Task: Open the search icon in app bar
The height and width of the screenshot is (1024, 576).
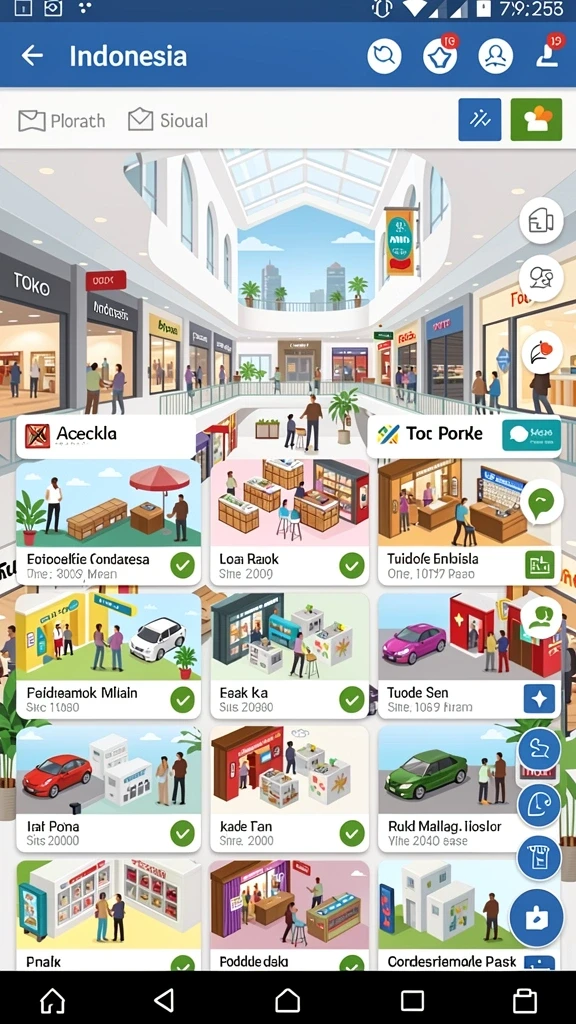Action: point(384,56)
